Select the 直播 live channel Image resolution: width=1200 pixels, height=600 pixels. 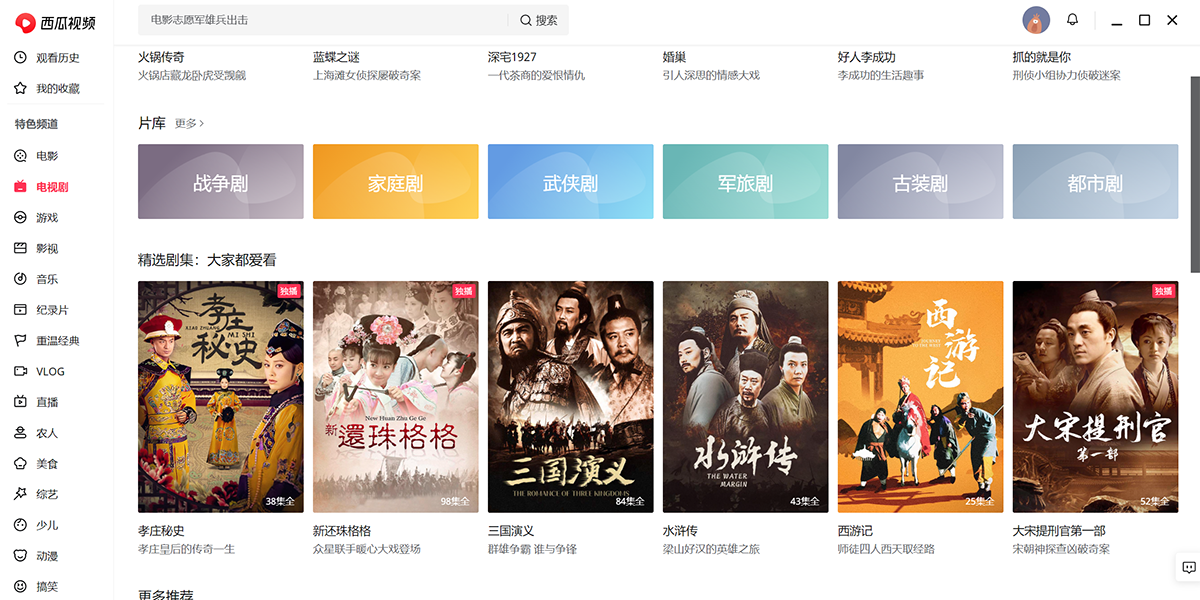coord(47,402)
